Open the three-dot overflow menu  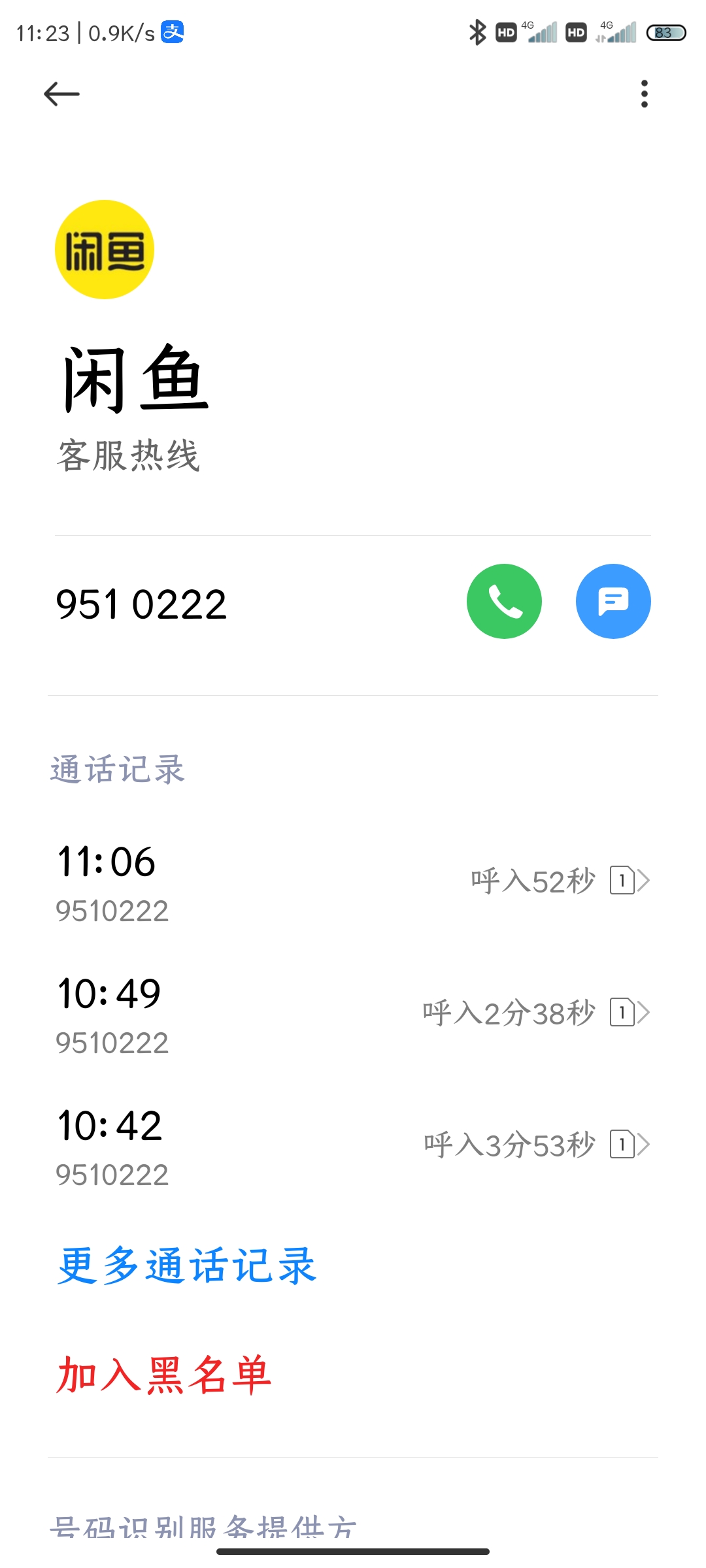click(644, 93)
